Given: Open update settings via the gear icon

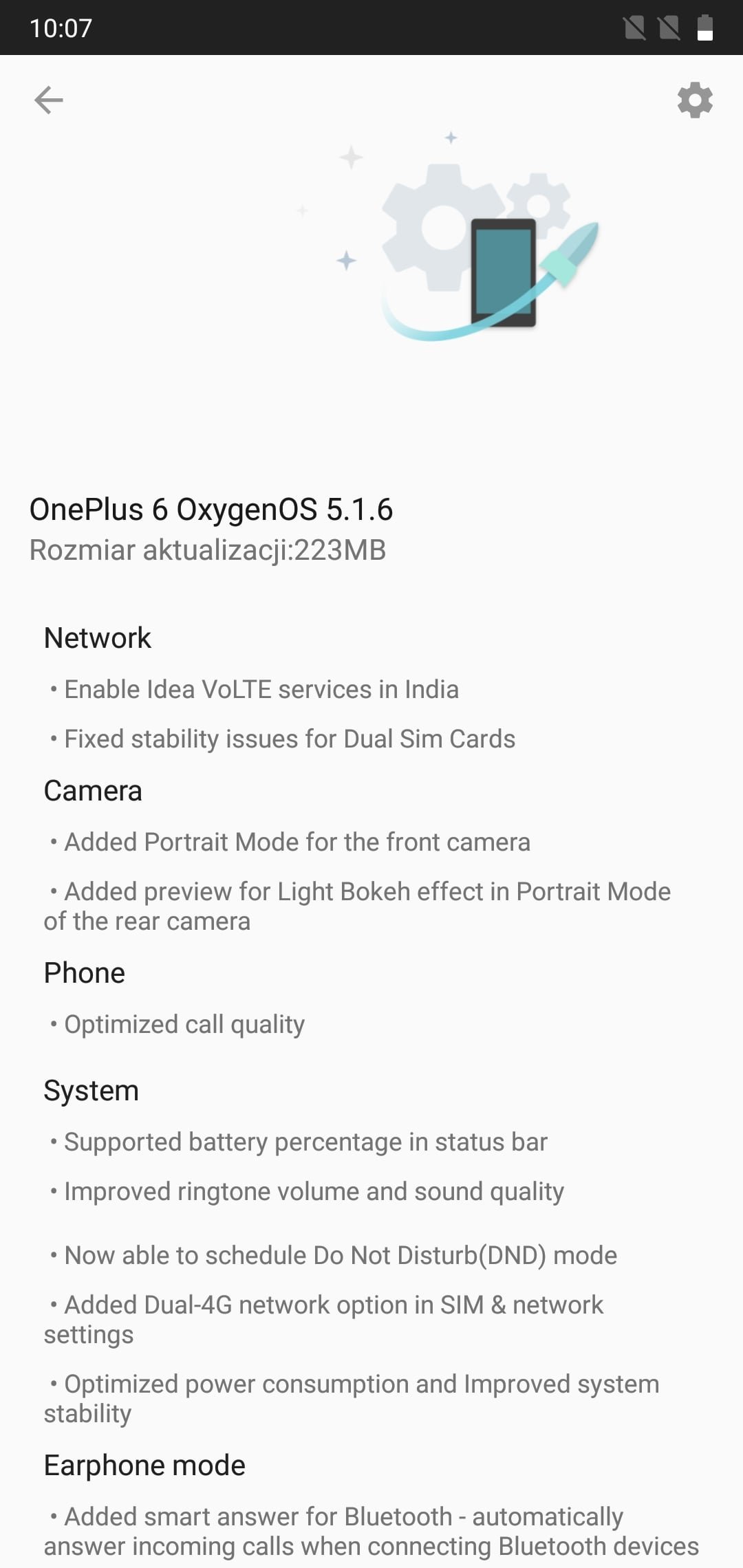Looking at the screenshot, I should coord(695,100).
